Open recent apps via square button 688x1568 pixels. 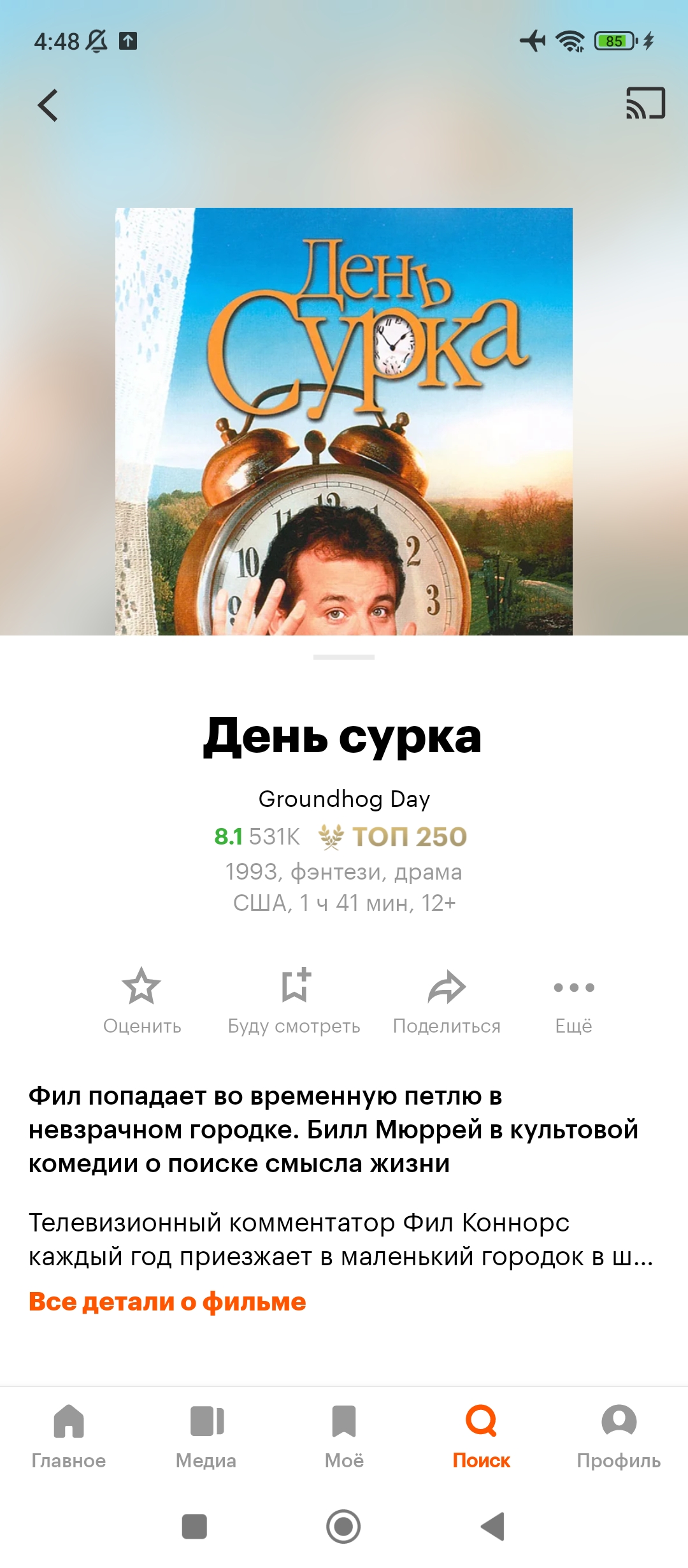(194, 1527)
